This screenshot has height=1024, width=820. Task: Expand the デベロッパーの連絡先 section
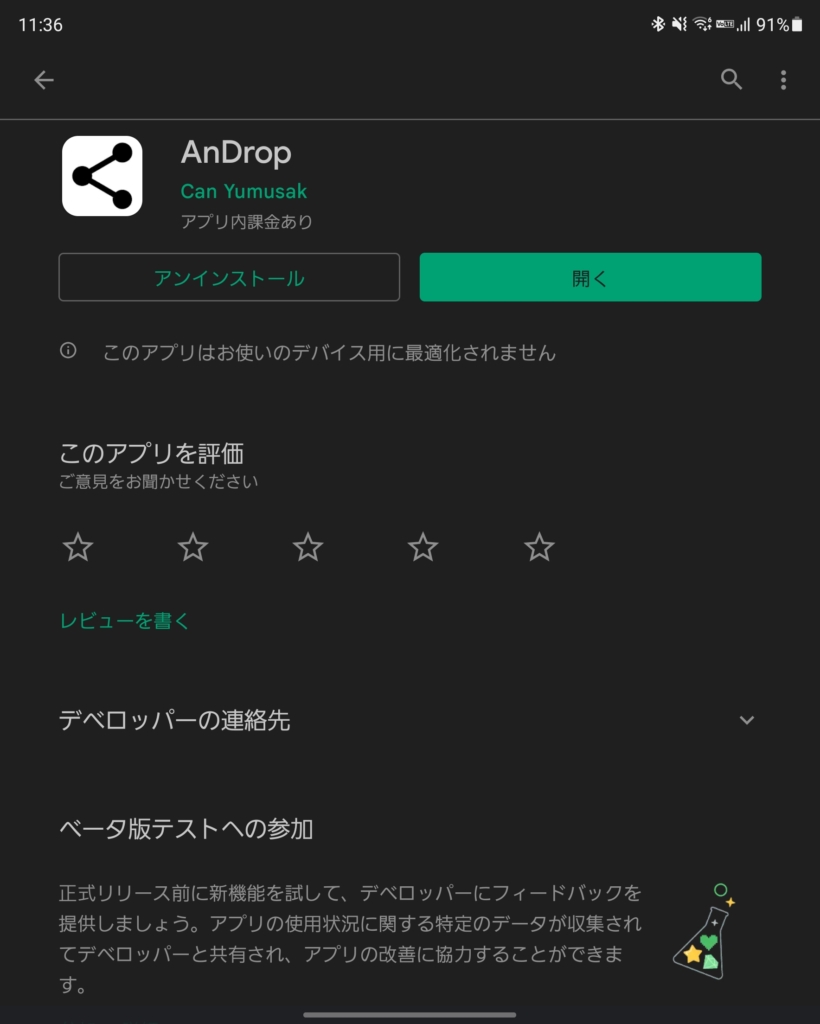pyautogui.click(x=746, y=720)
